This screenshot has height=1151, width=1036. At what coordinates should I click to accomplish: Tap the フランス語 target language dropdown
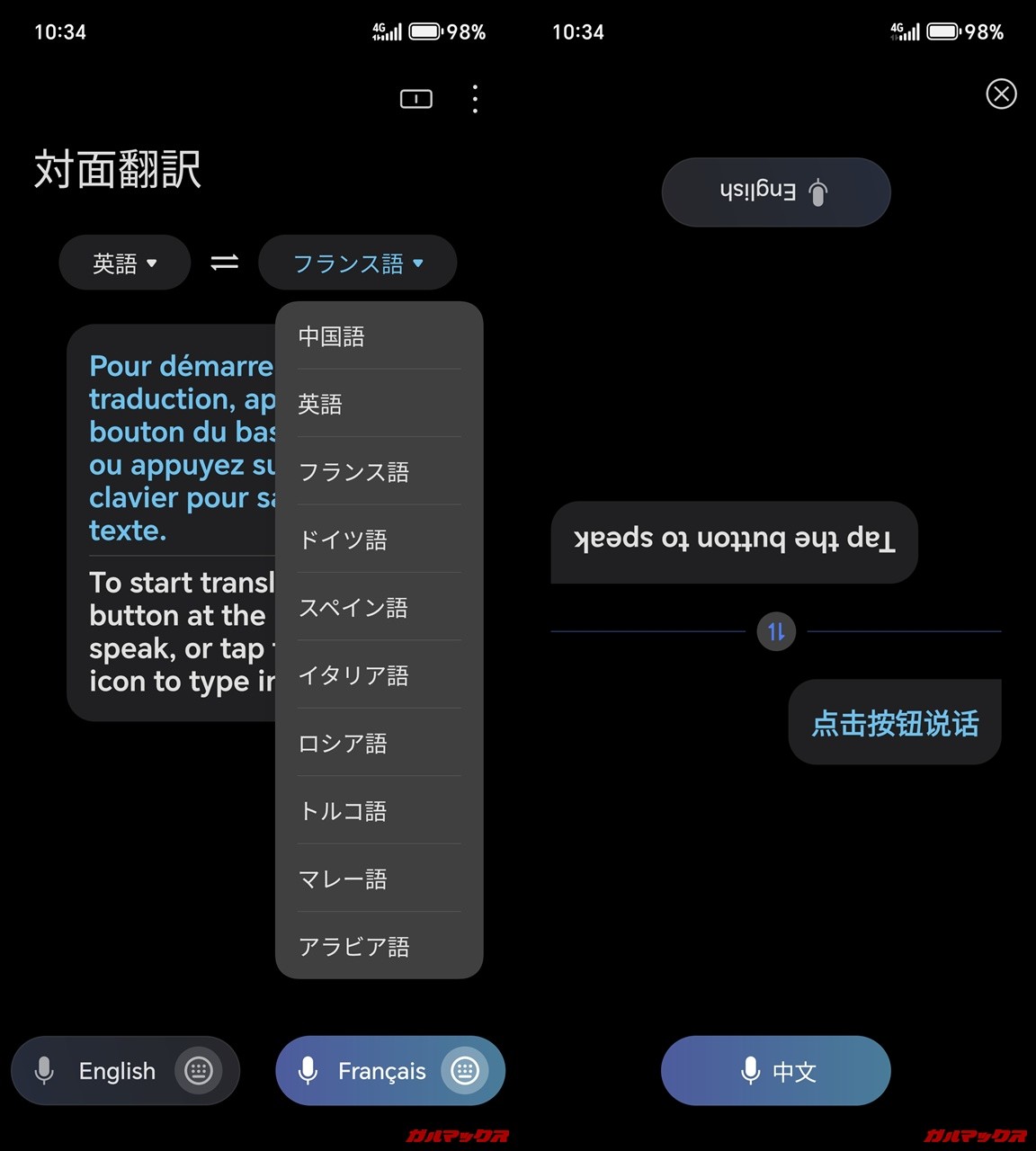[x=357, y=263]
